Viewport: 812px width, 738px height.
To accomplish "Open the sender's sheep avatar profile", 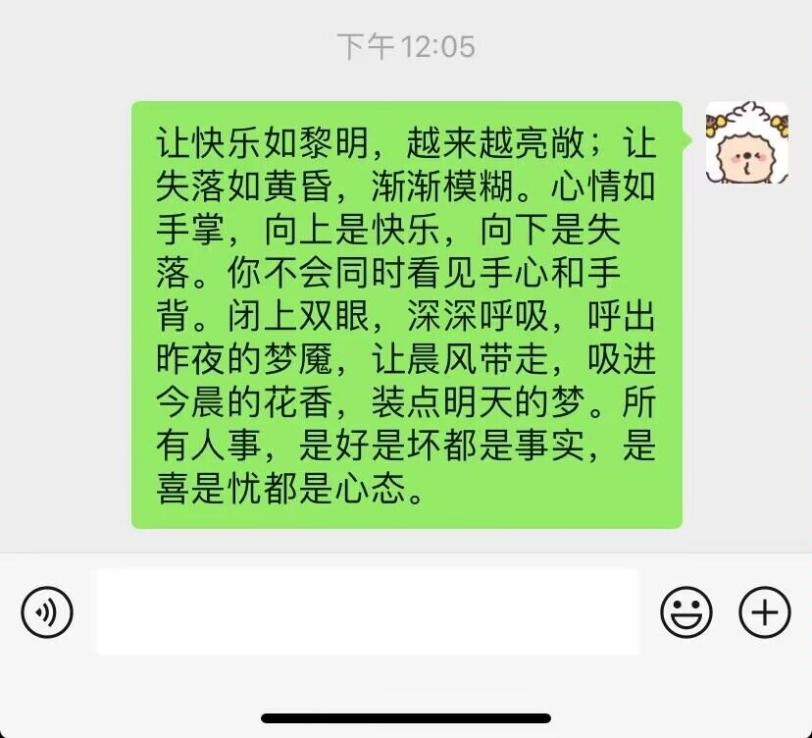I will (x=746, y=143).
